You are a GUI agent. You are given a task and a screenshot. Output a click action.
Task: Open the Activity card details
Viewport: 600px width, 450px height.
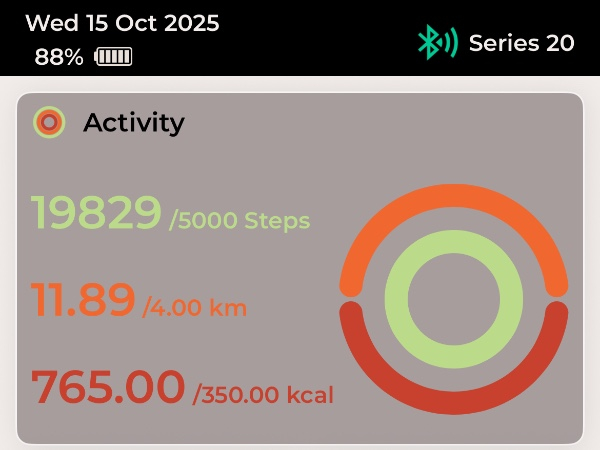point(134,123)
